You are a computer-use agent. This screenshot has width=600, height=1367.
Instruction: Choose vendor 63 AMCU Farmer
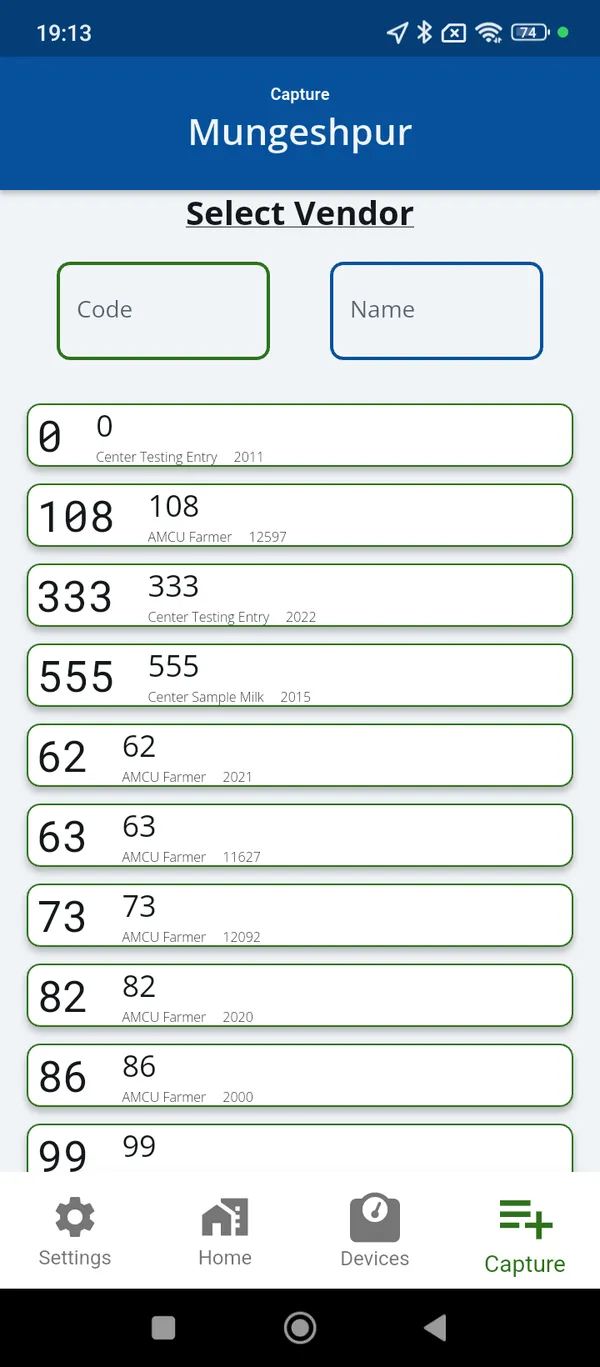pos(300,835)
